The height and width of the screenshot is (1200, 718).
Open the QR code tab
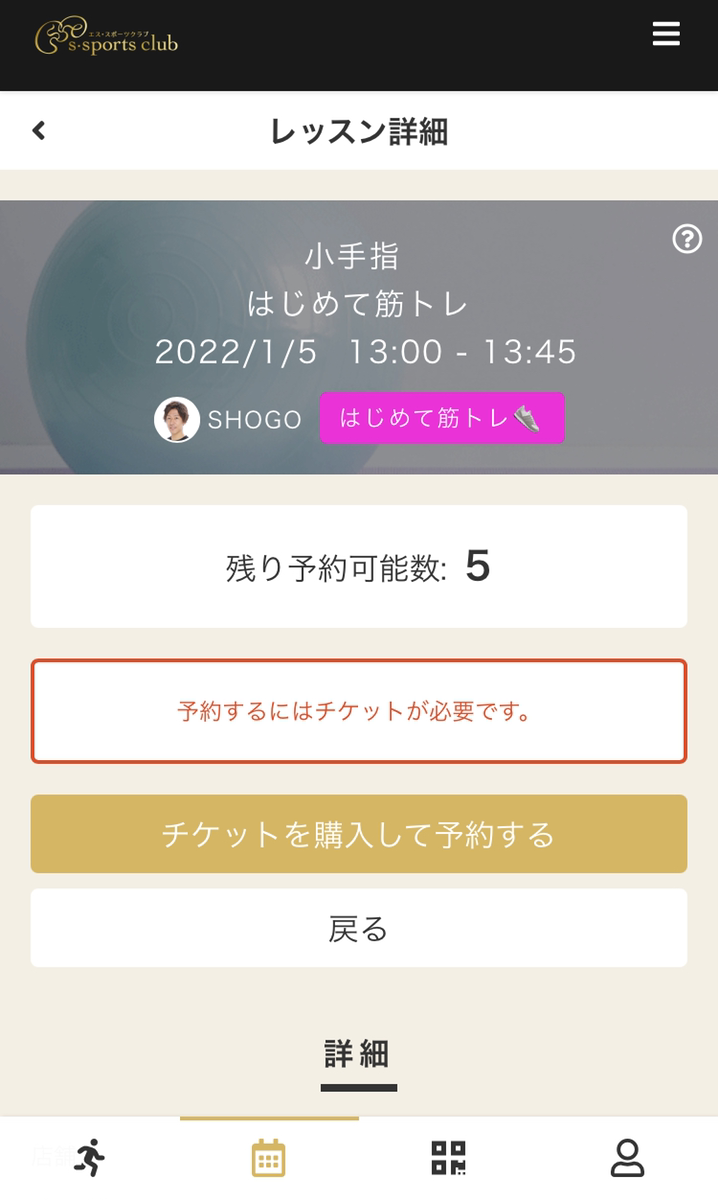tap(448, 1158)
